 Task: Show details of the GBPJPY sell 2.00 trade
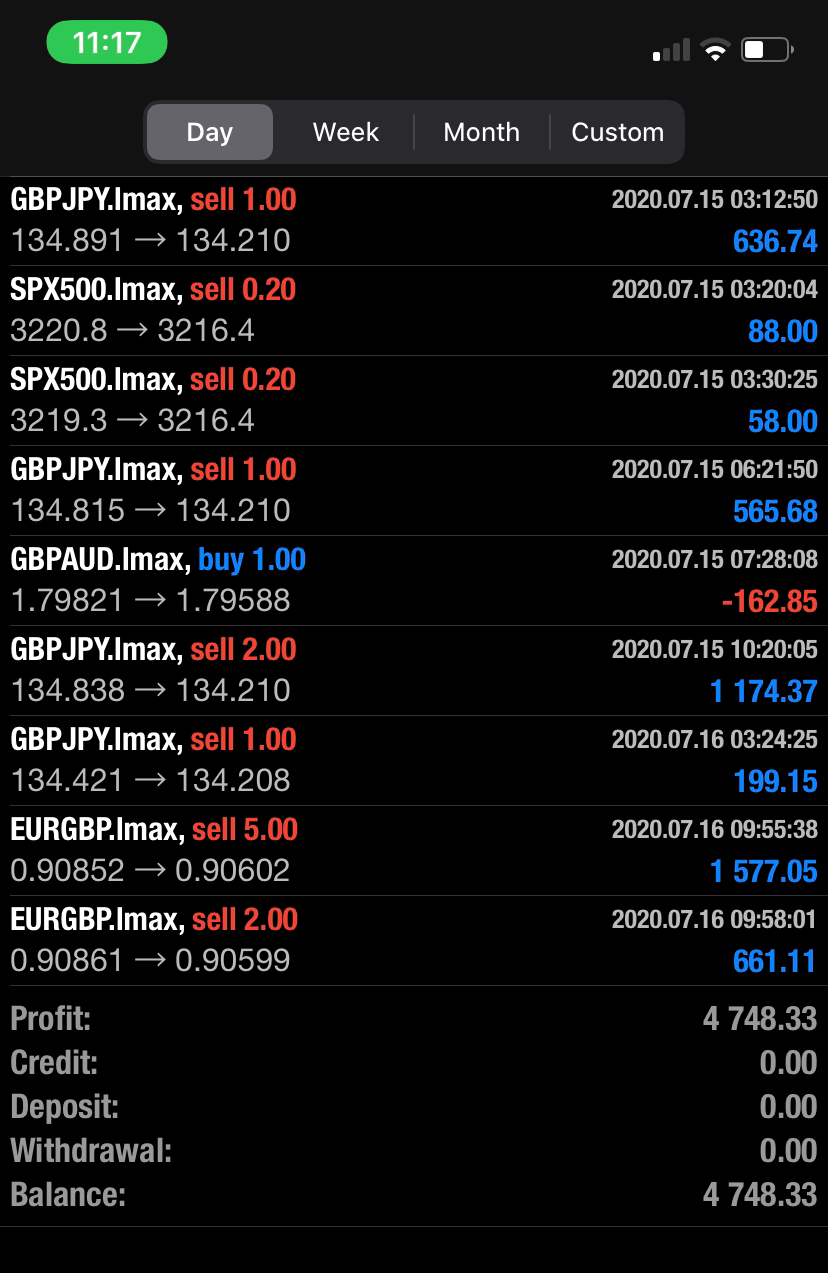coord(414,671)
